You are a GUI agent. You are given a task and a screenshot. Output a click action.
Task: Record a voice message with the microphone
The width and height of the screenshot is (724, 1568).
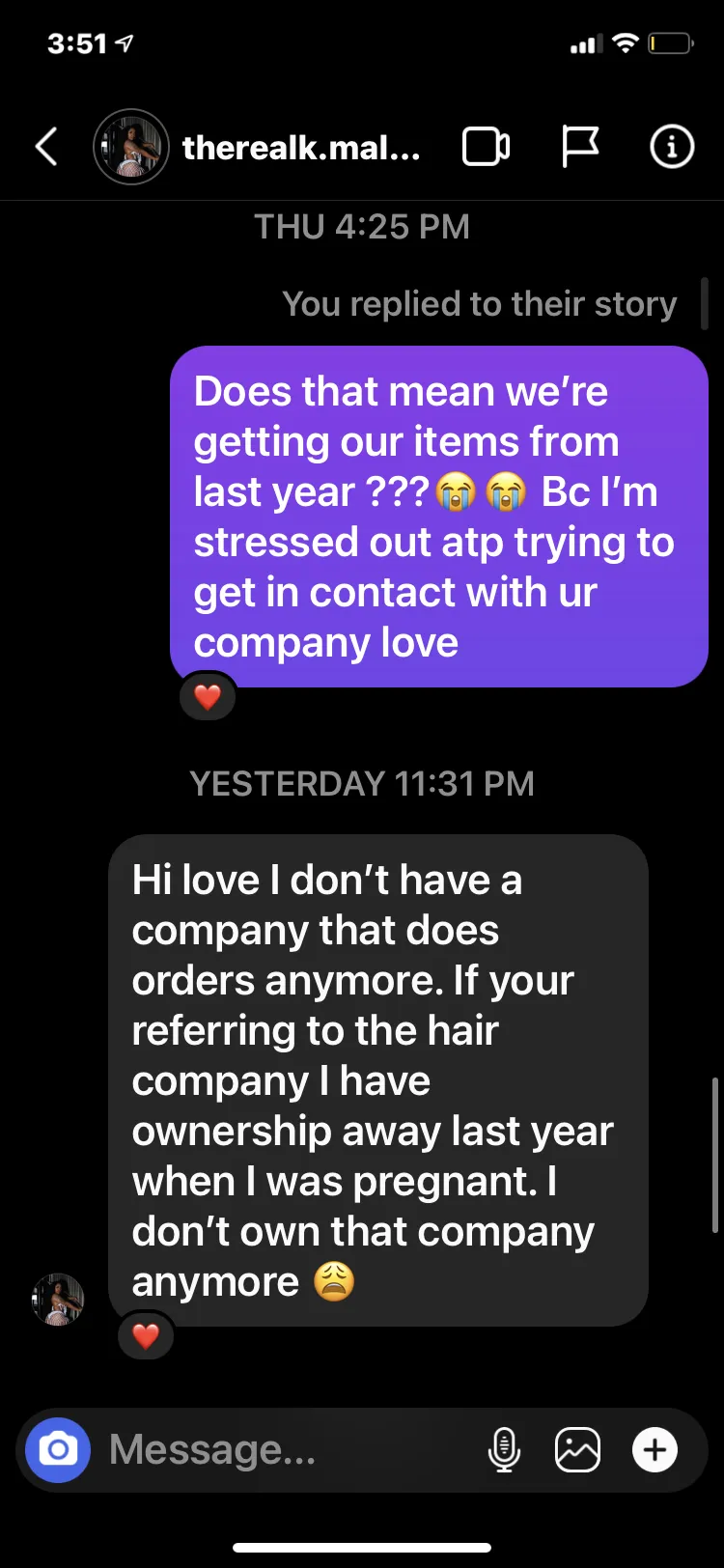[x=504, y=1449]
